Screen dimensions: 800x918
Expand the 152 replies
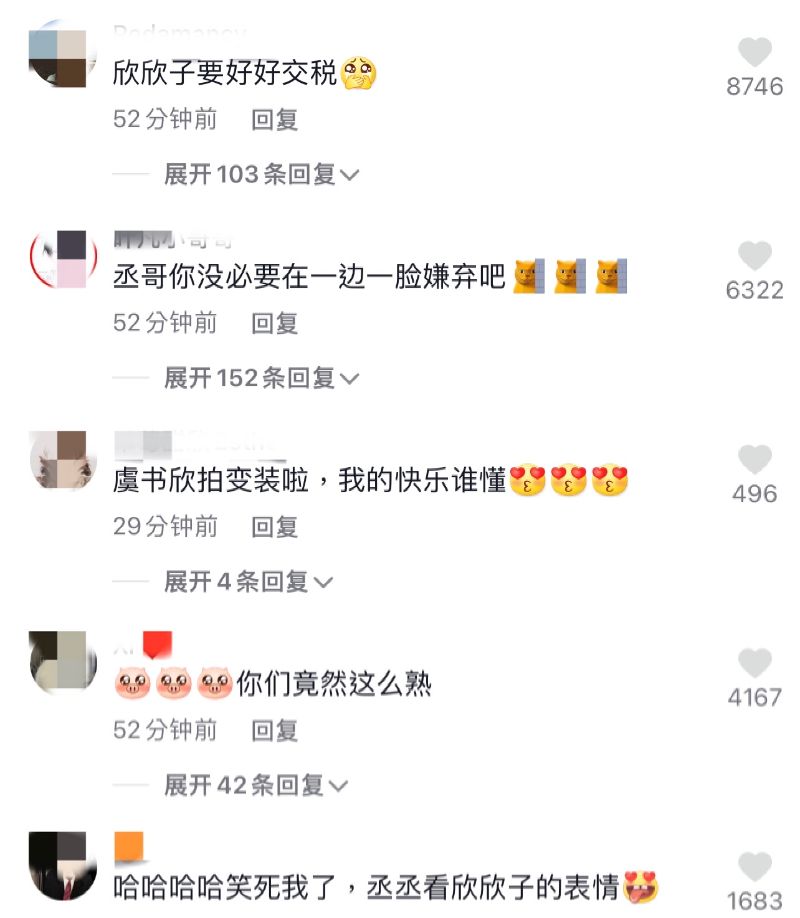261,378
